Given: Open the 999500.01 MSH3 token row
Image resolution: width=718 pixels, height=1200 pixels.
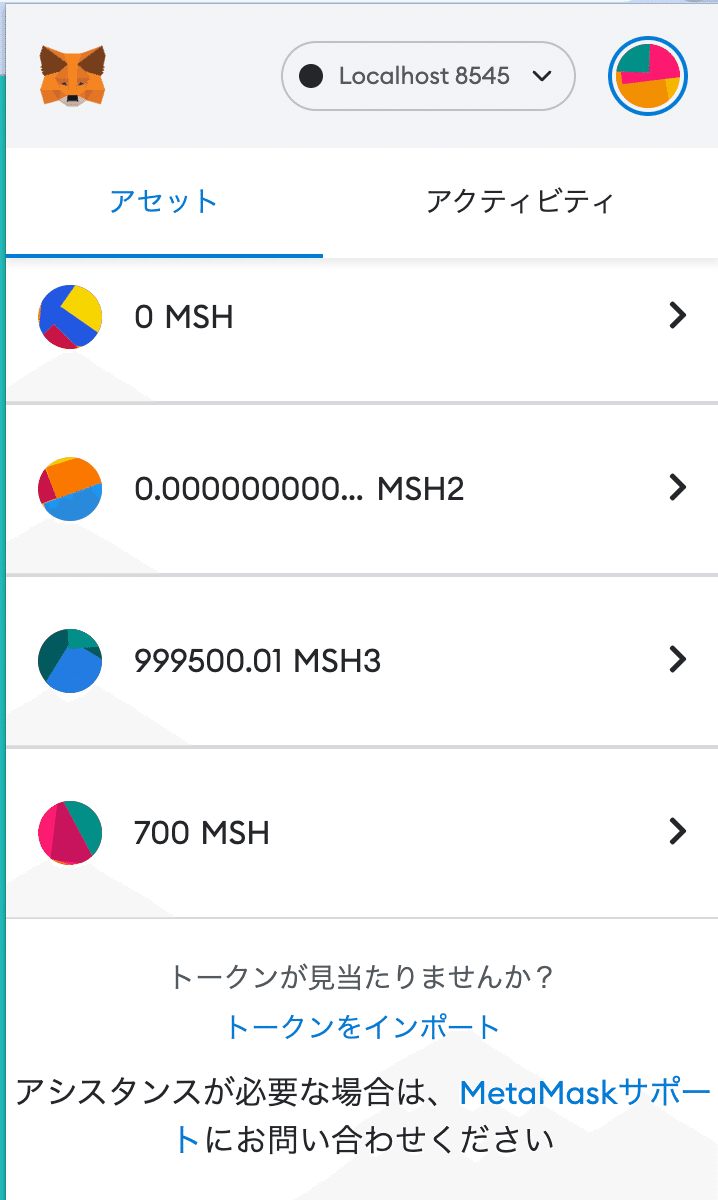Looking at the screenshot, I should coord(362,661).
